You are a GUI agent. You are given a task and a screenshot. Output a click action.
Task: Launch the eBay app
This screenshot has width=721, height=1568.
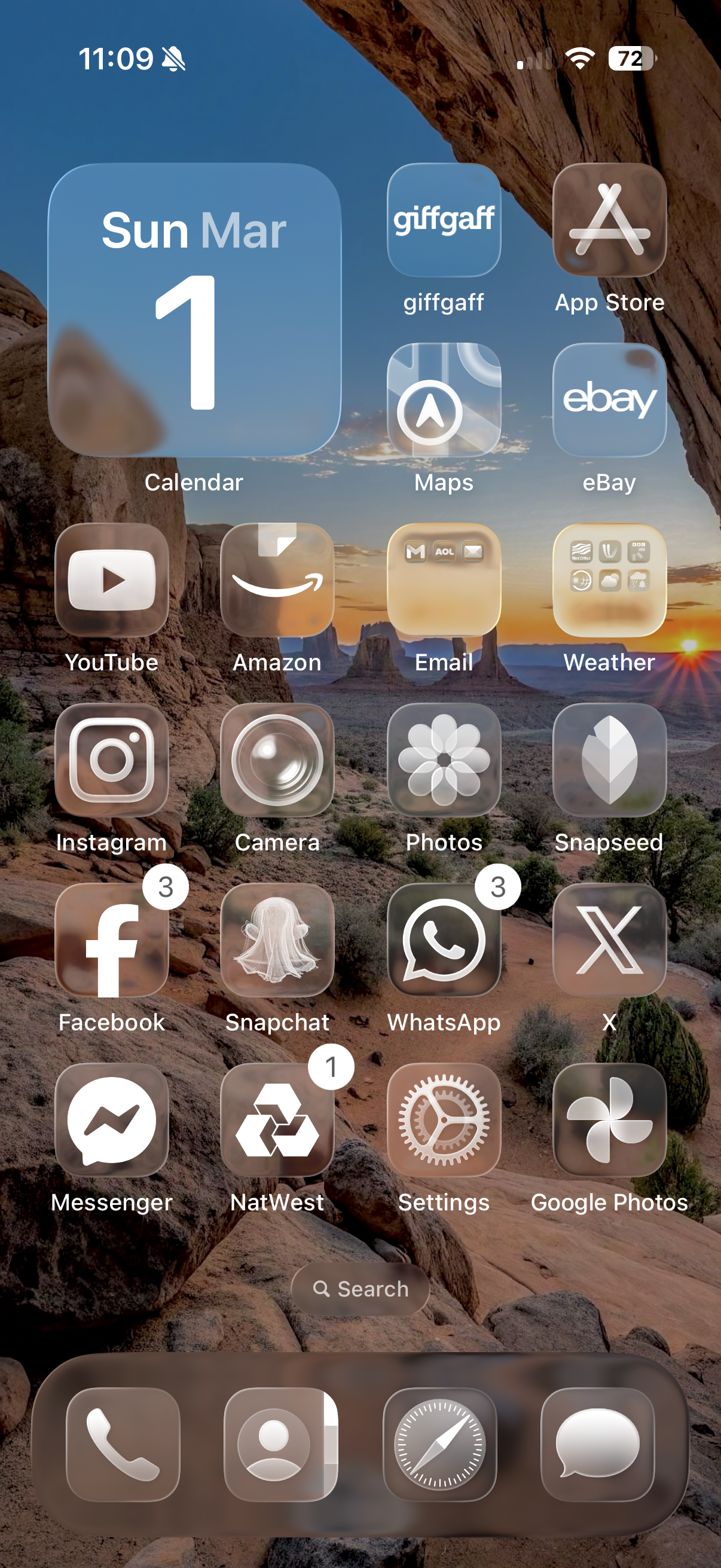tap(609, 400)
